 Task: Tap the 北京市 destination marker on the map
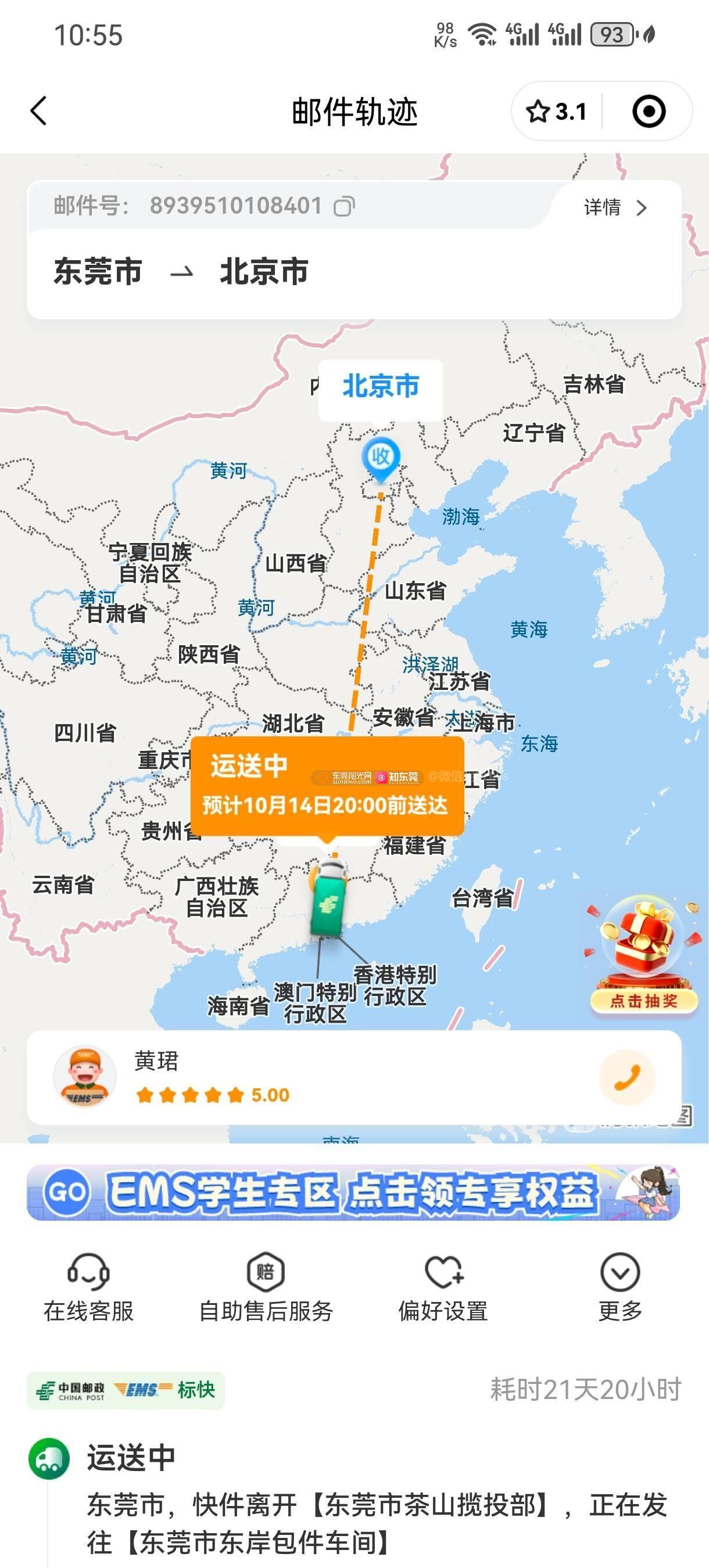tap(381, 456)
